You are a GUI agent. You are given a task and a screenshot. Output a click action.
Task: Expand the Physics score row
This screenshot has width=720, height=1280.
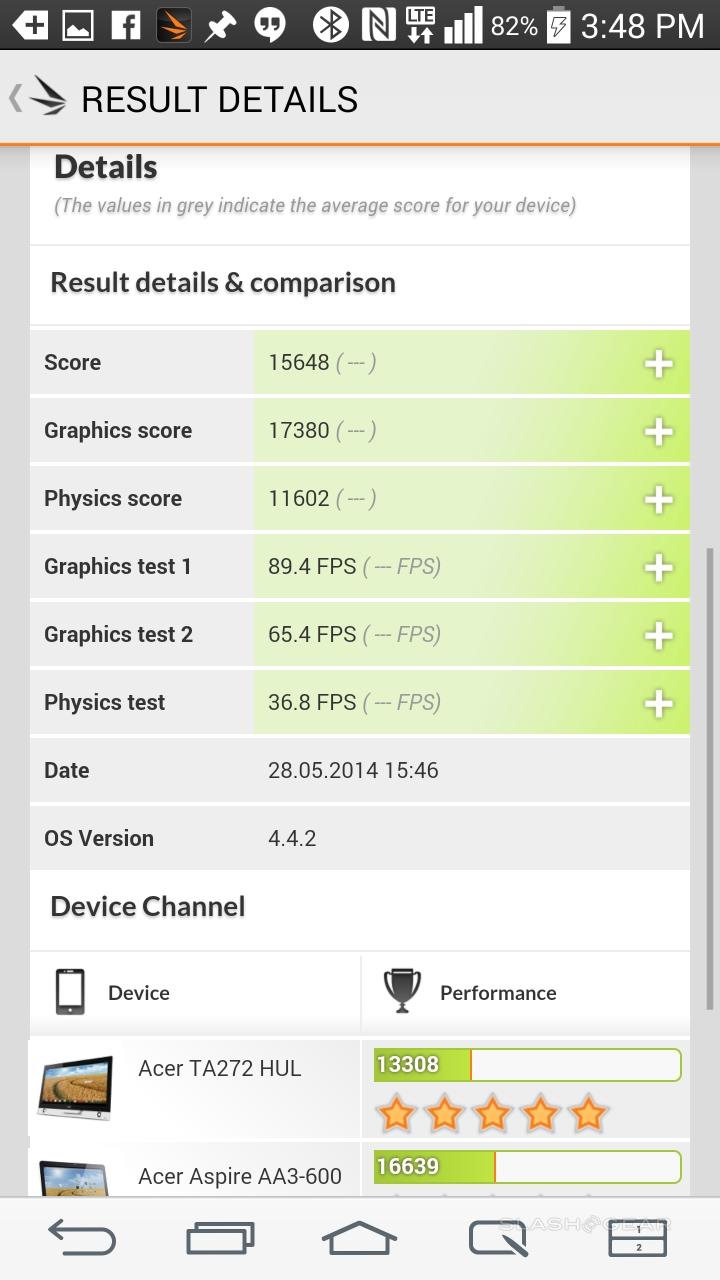click(x=658, y=500)
